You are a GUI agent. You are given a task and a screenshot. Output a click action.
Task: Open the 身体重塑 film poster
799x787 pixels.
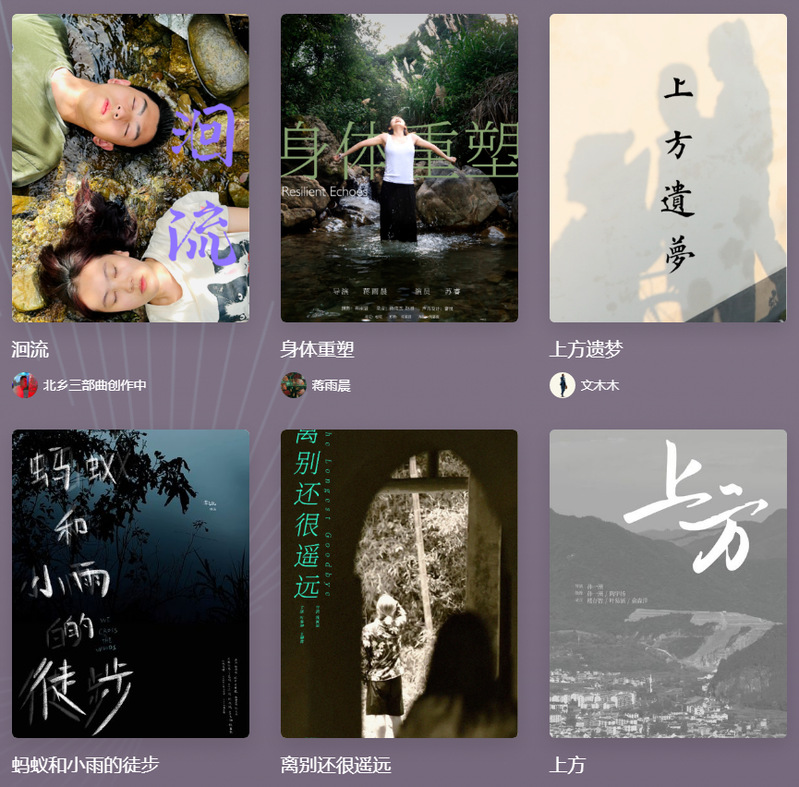tap(399, 168)
